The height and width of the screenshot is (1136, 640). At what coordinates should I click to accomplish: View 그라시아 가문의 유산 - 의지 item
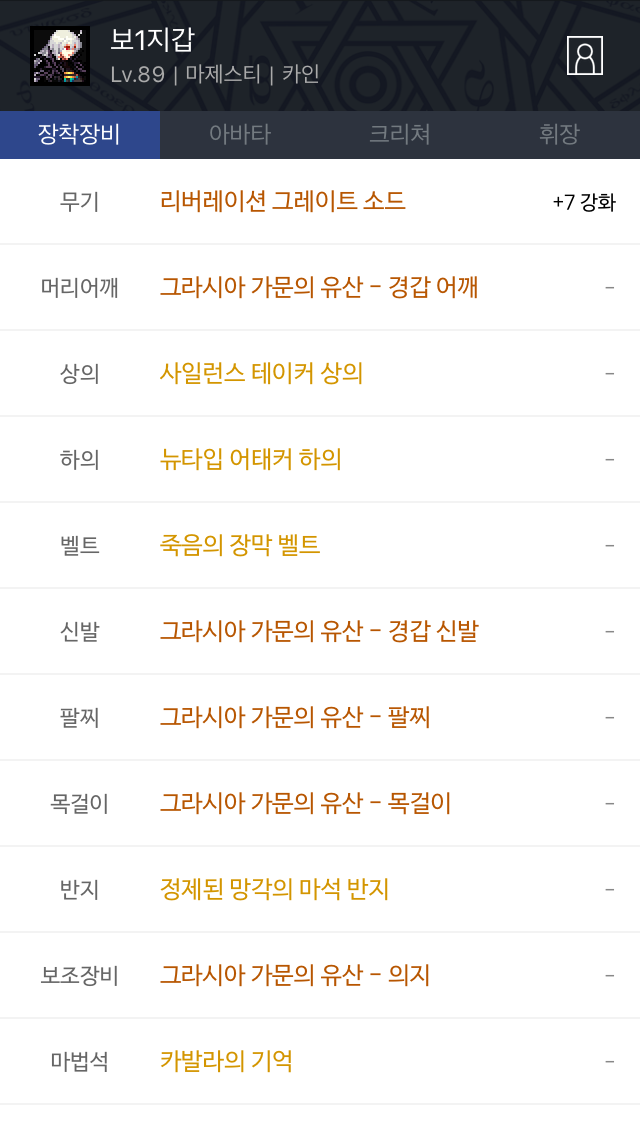(295, 976)
